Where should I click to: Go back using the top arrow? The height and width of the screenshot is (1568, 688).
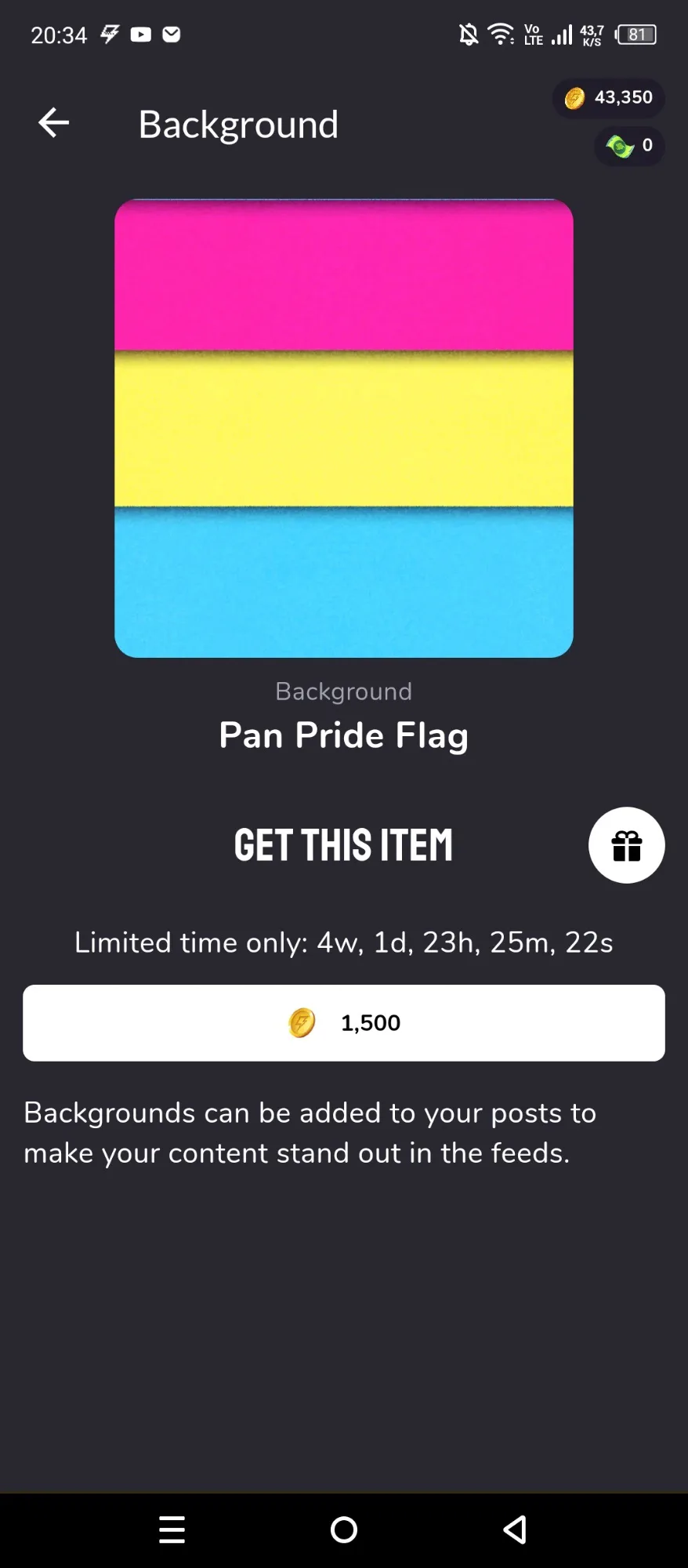pos(53,123)
